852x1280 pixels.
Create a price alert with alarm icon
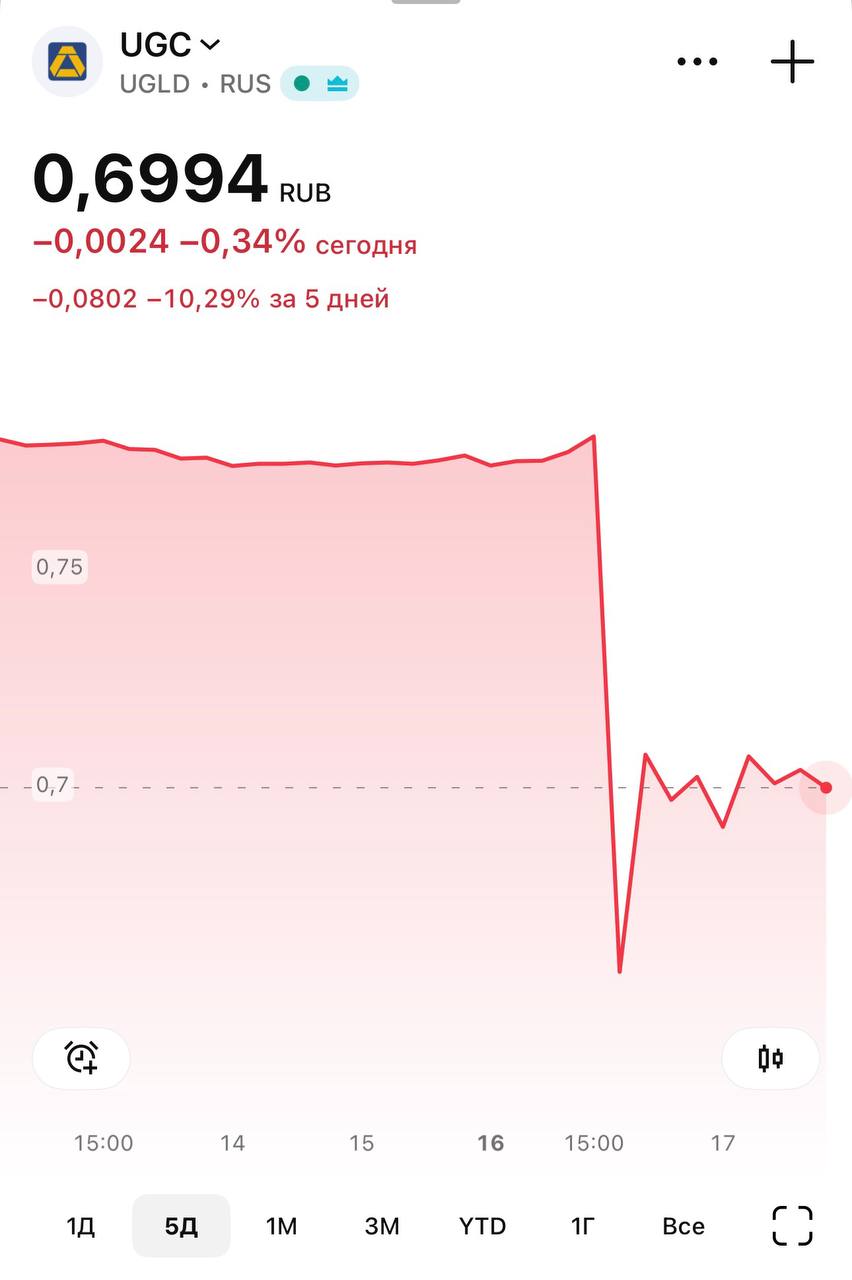point(81,1058)
